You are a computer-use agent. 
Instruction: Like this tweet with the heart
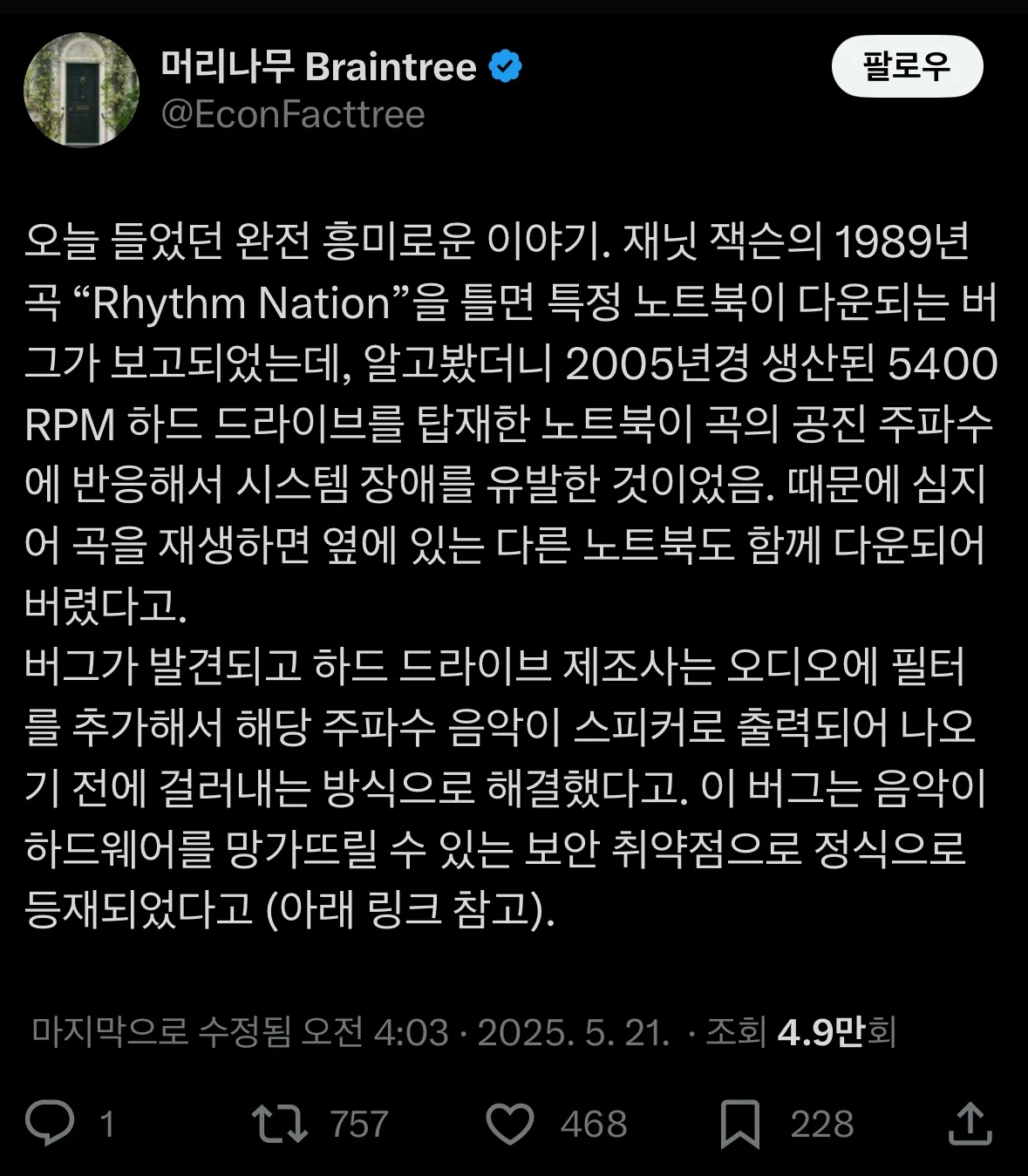click(510, 1123)
